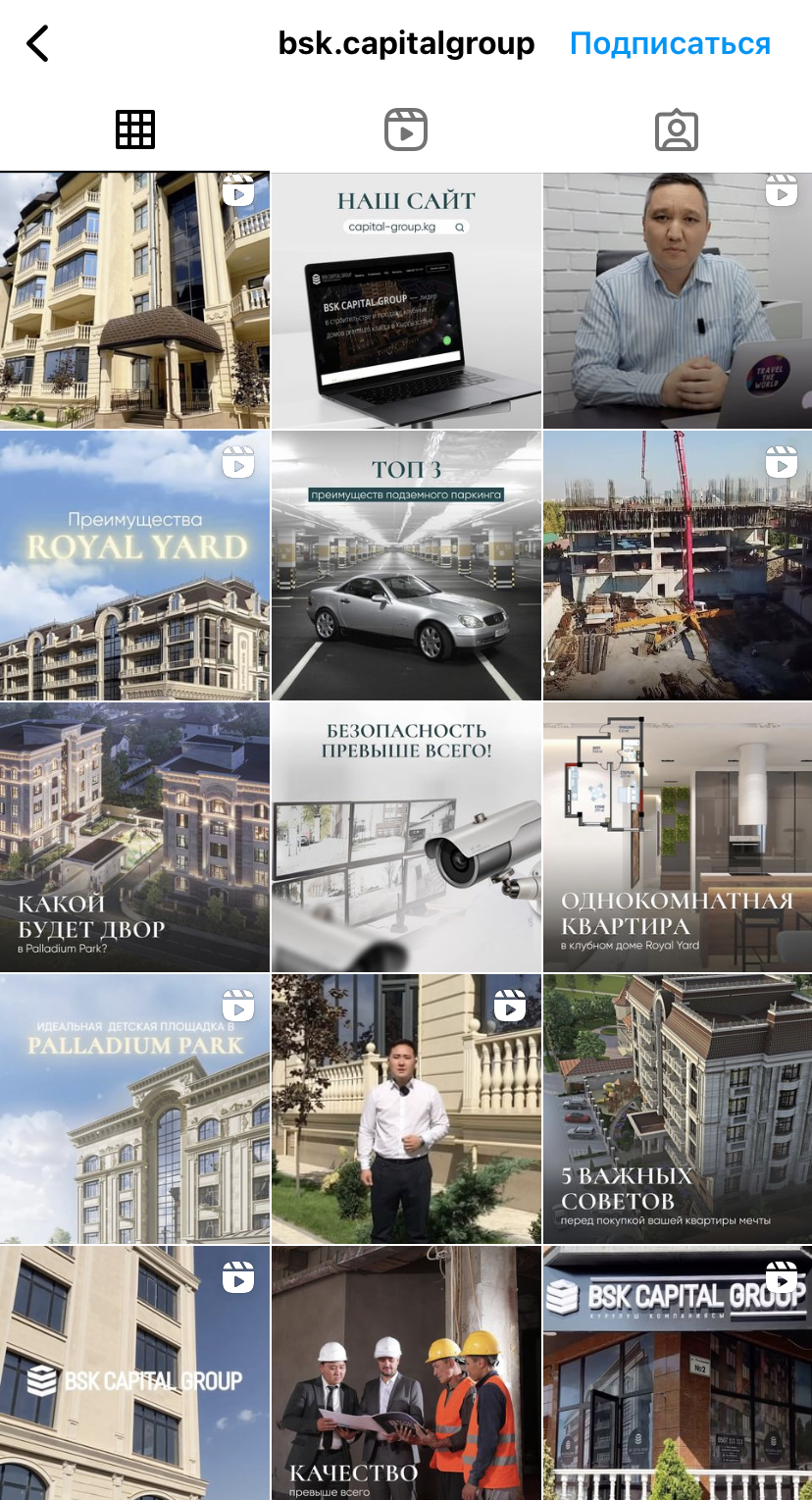Open the reel with man in white shirt
The height and width of the screenshot is (1500, 812).
(x=406, y=1109)
